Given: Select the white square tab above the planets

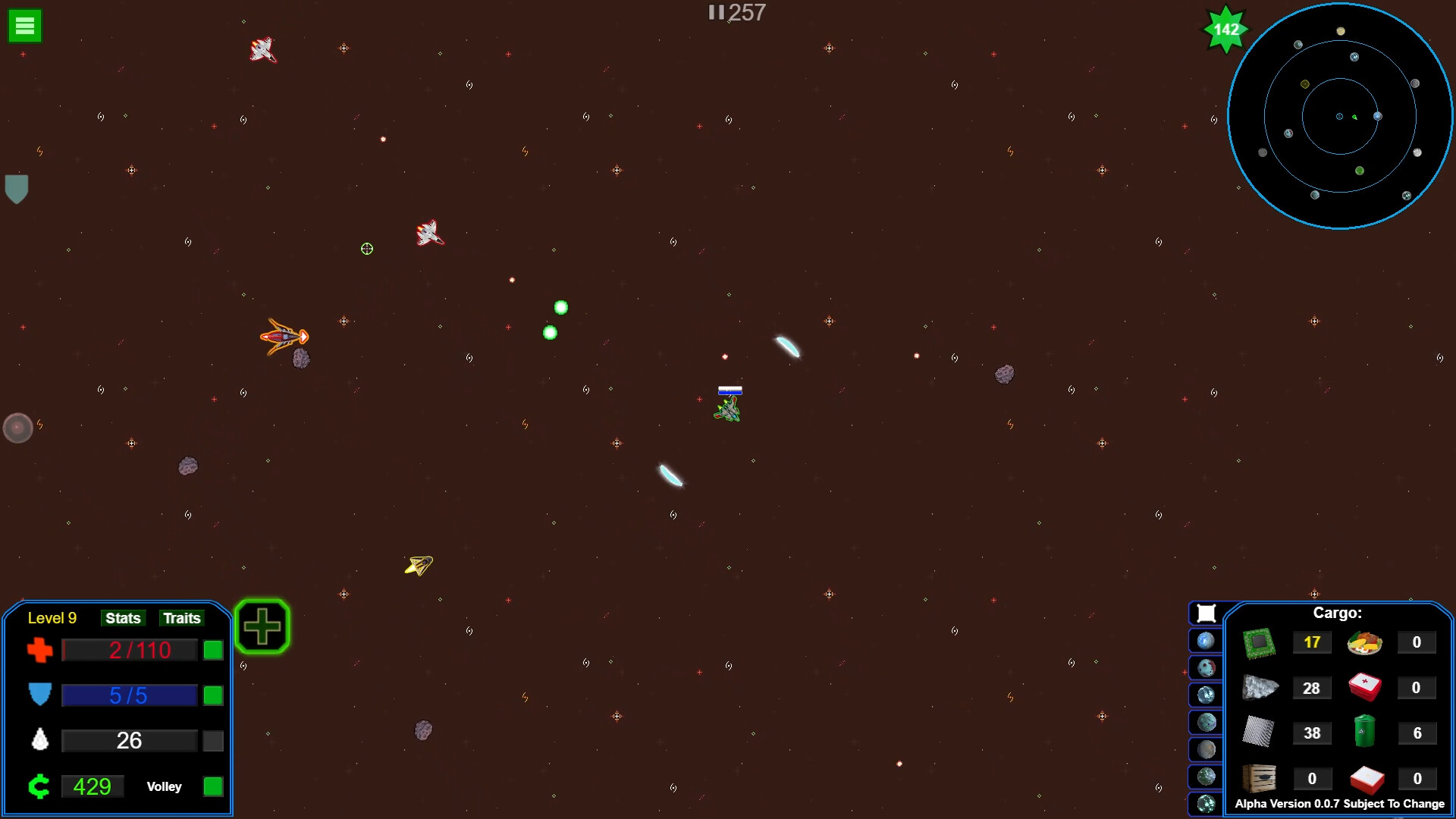Looking at the screenshot, I should (1206, 613).
